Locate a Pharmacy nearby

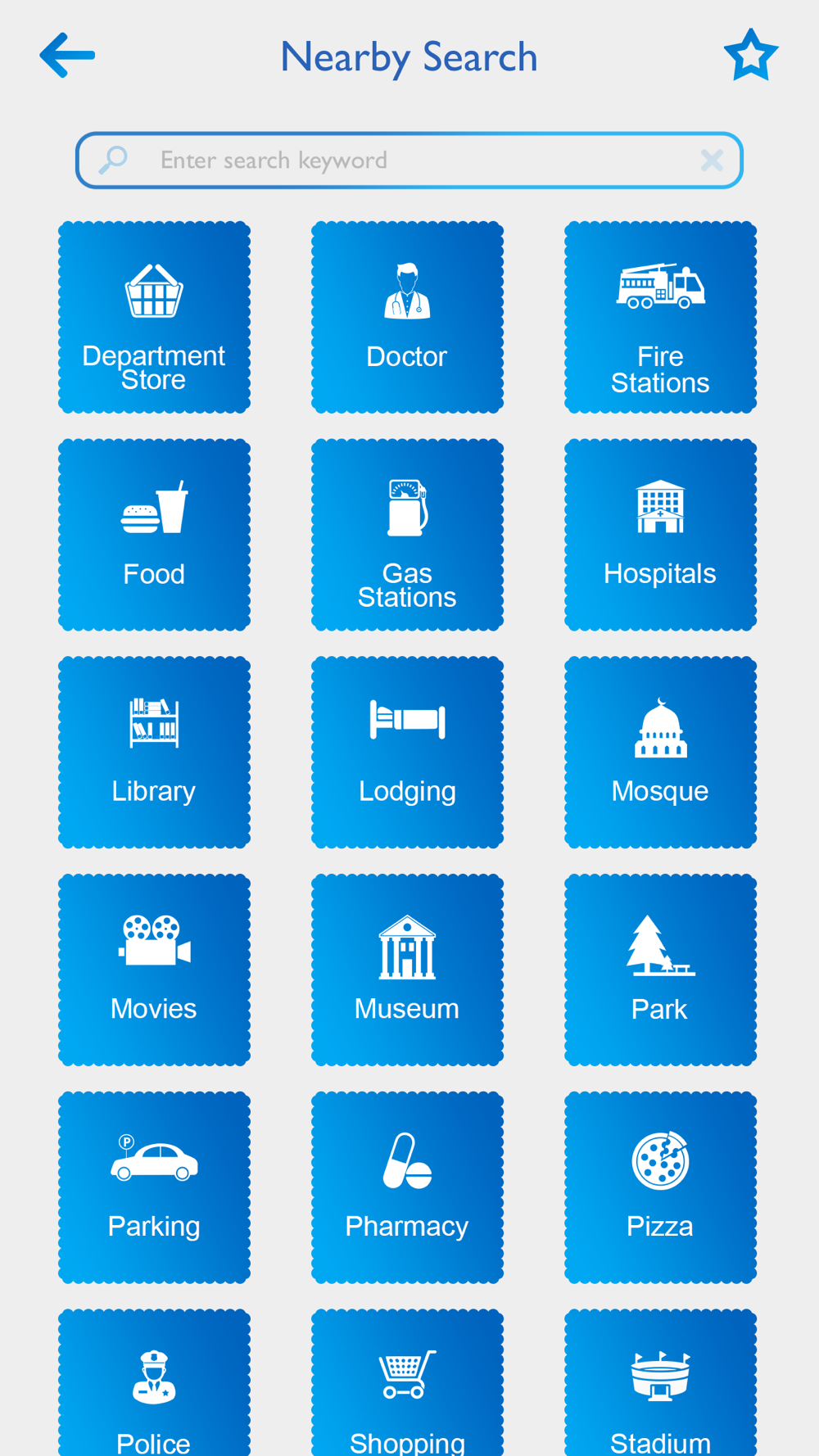pos(407,1187)
